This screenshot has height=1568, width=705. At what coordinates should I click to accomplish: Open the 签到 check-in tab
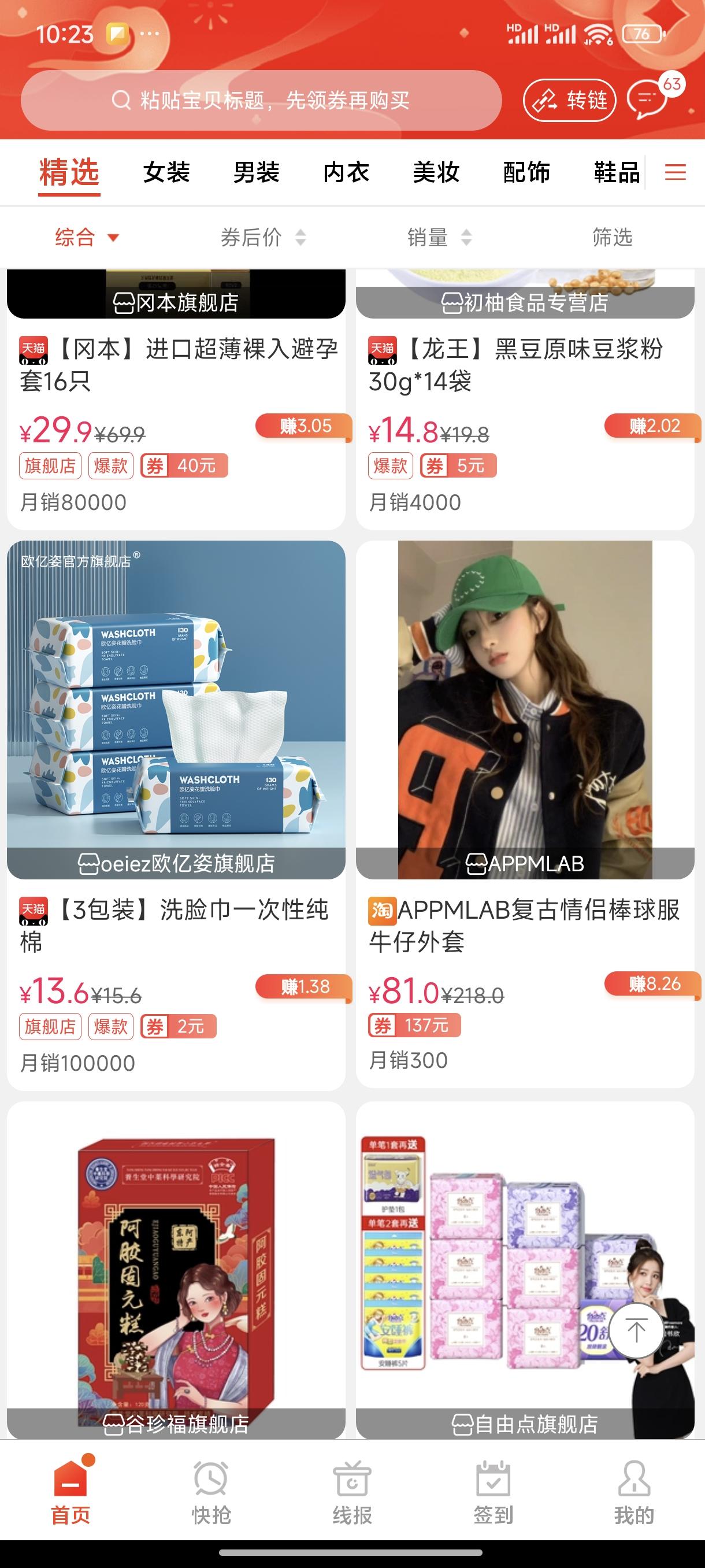(493, 1492)
